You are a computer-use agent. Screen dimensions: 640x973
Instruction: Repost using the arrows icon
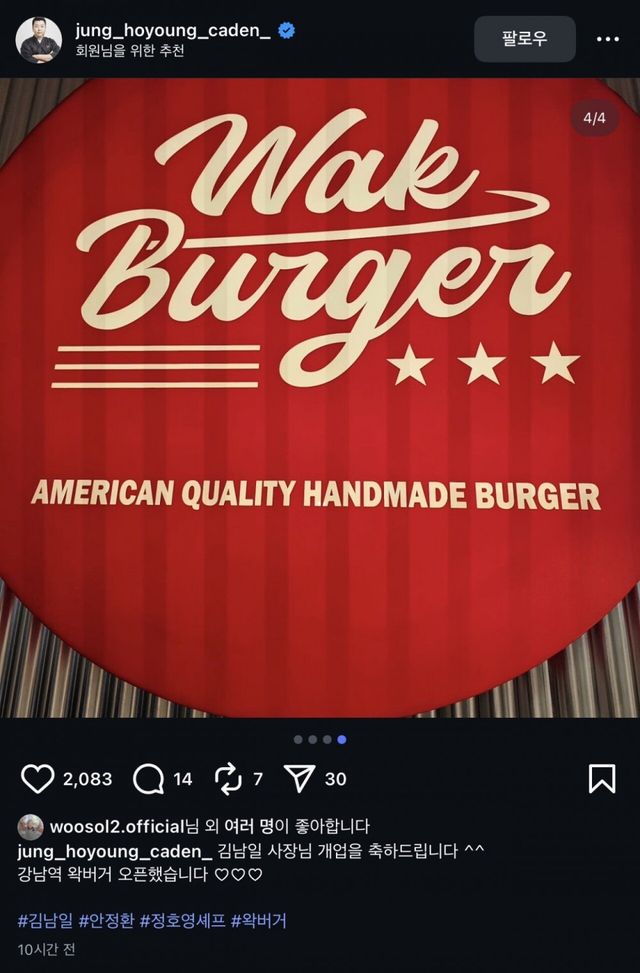[229, 779]
